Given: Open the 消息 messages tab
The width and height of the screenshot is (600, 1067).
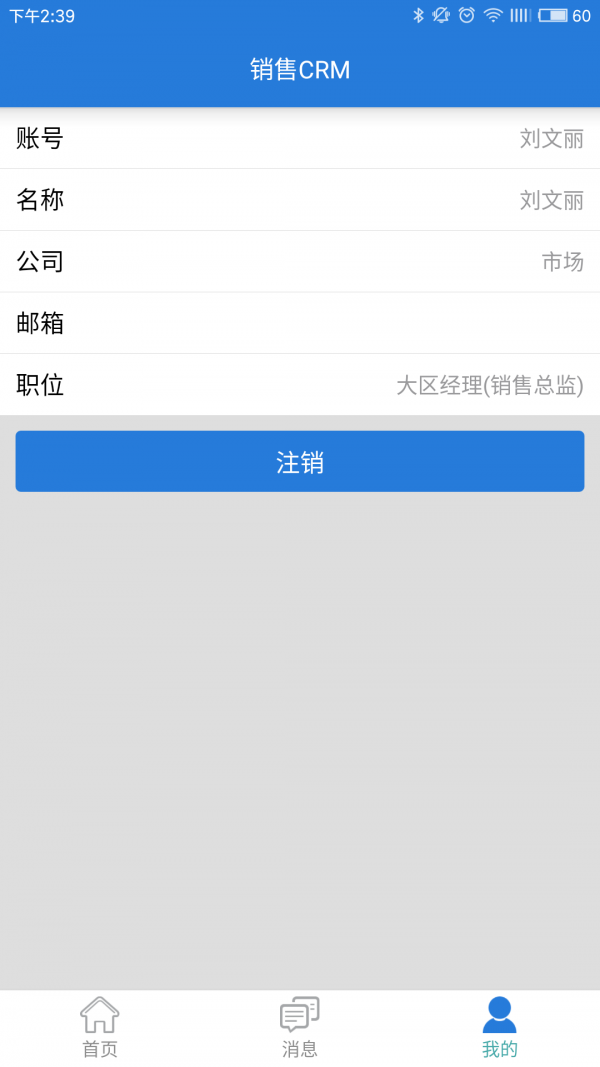Looking at the screenshot, I should click(300, 1027).
